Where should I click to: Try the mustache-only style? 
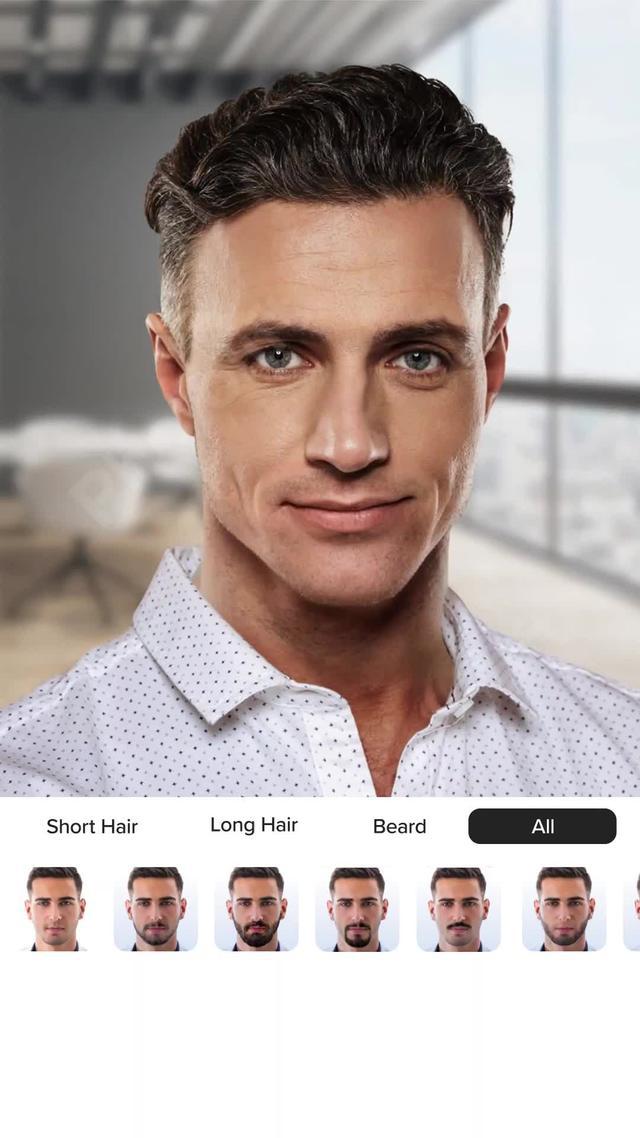click(x=458, y=908)
